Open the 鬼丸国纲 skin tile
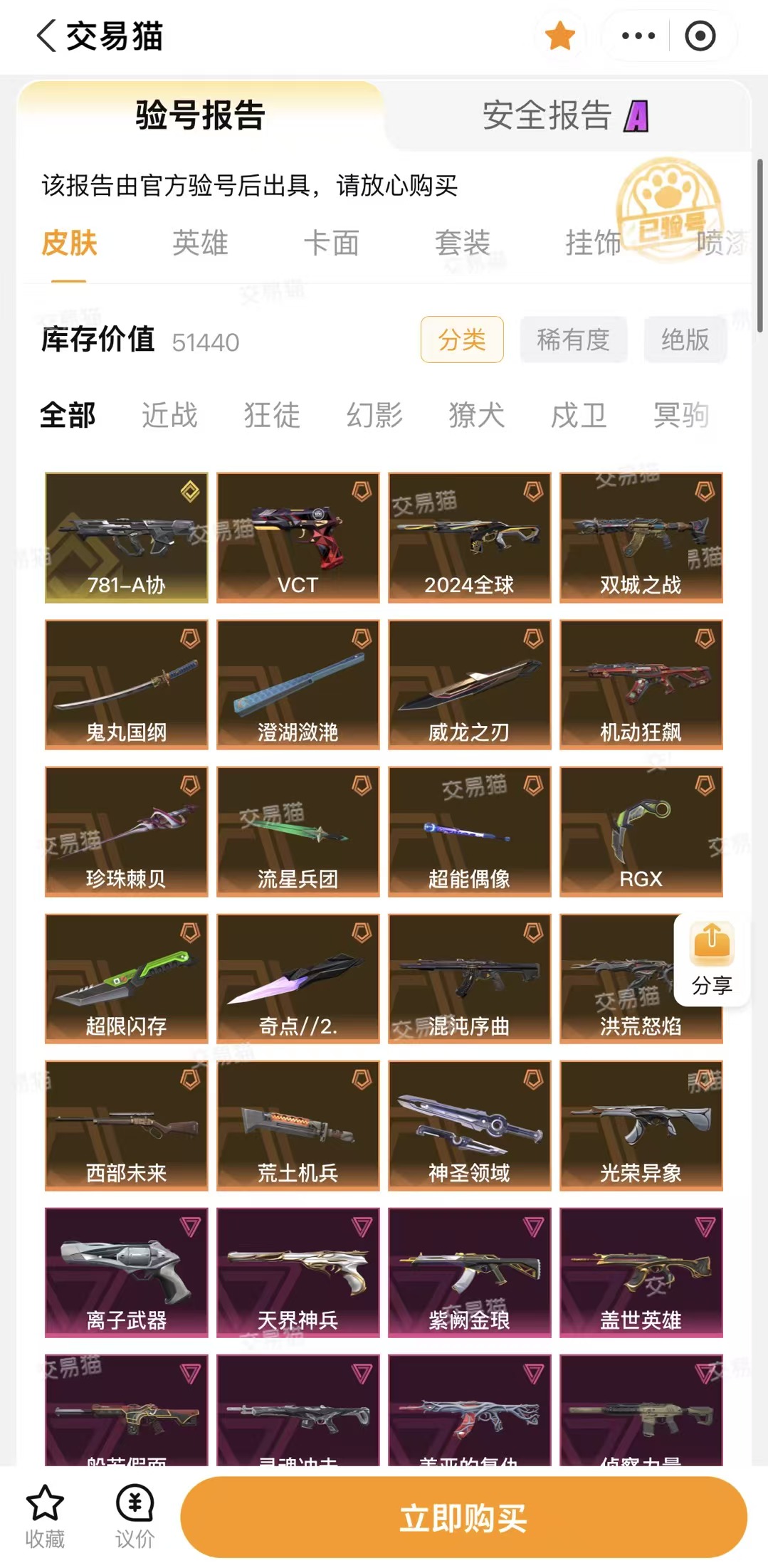Screen dimensions: 768x1568 tap(127, 684)
